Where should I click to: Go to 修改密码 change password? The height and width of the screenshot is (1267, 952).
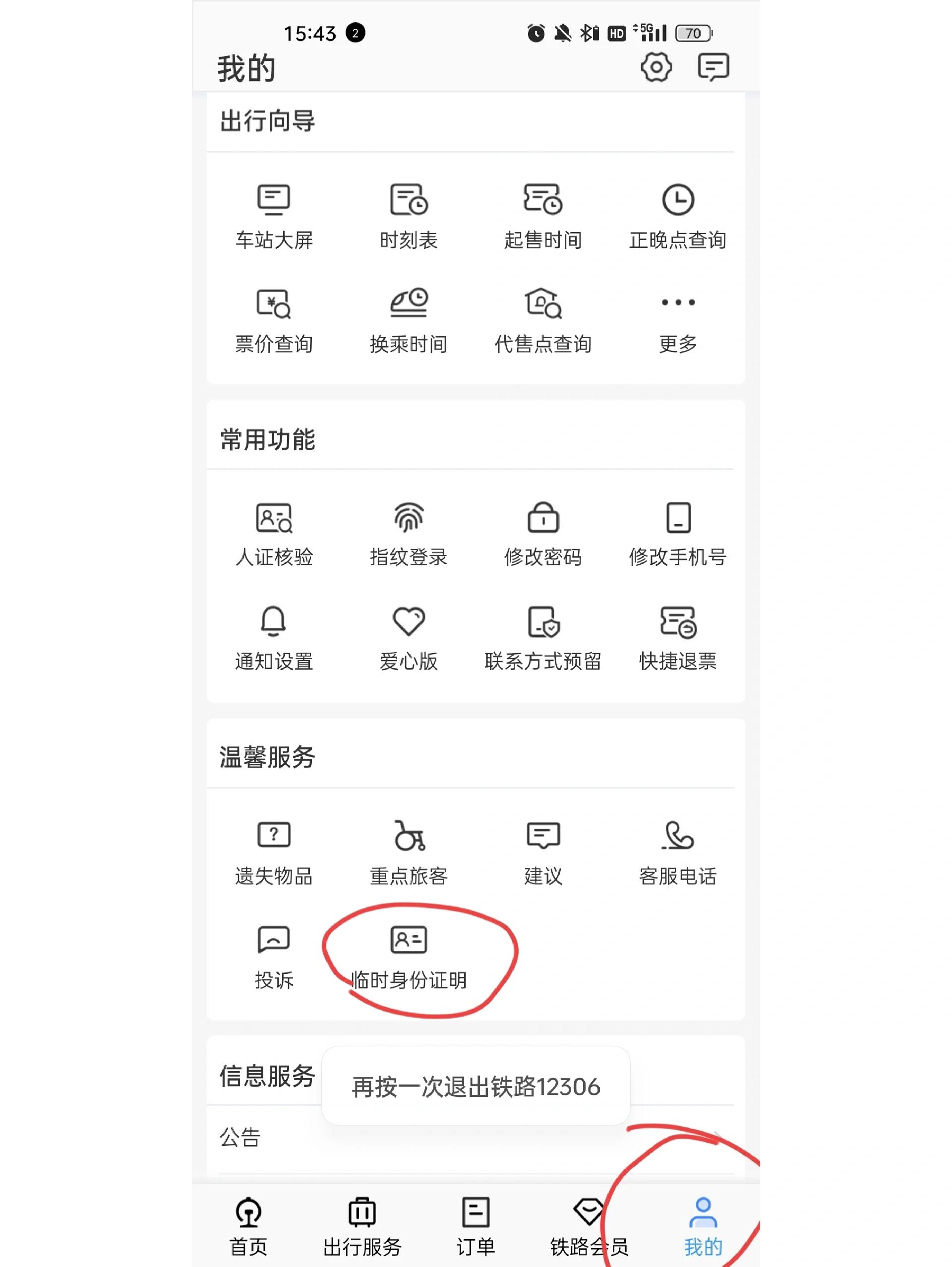point(543,533)
